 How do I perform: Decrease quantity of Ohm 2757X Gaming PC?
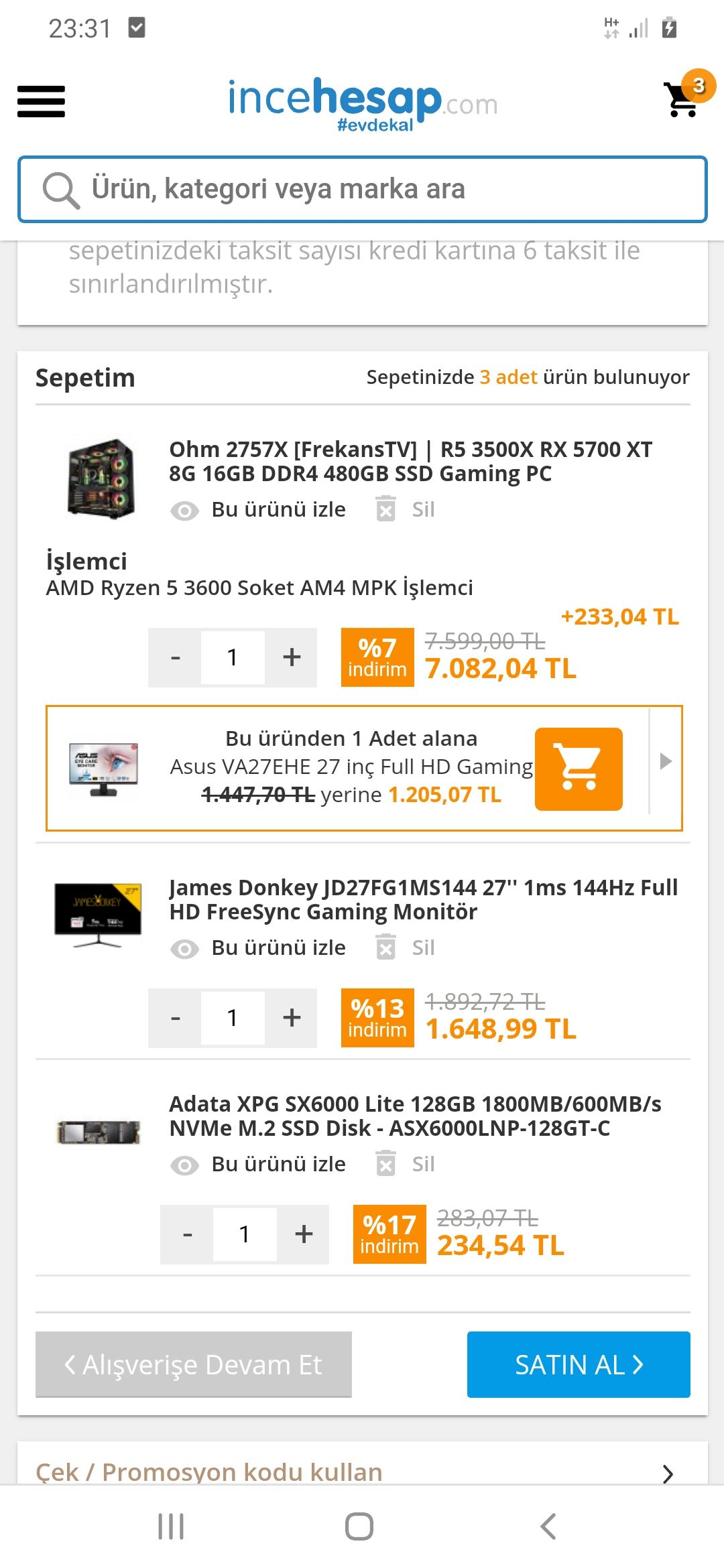[x=175, y=657]
